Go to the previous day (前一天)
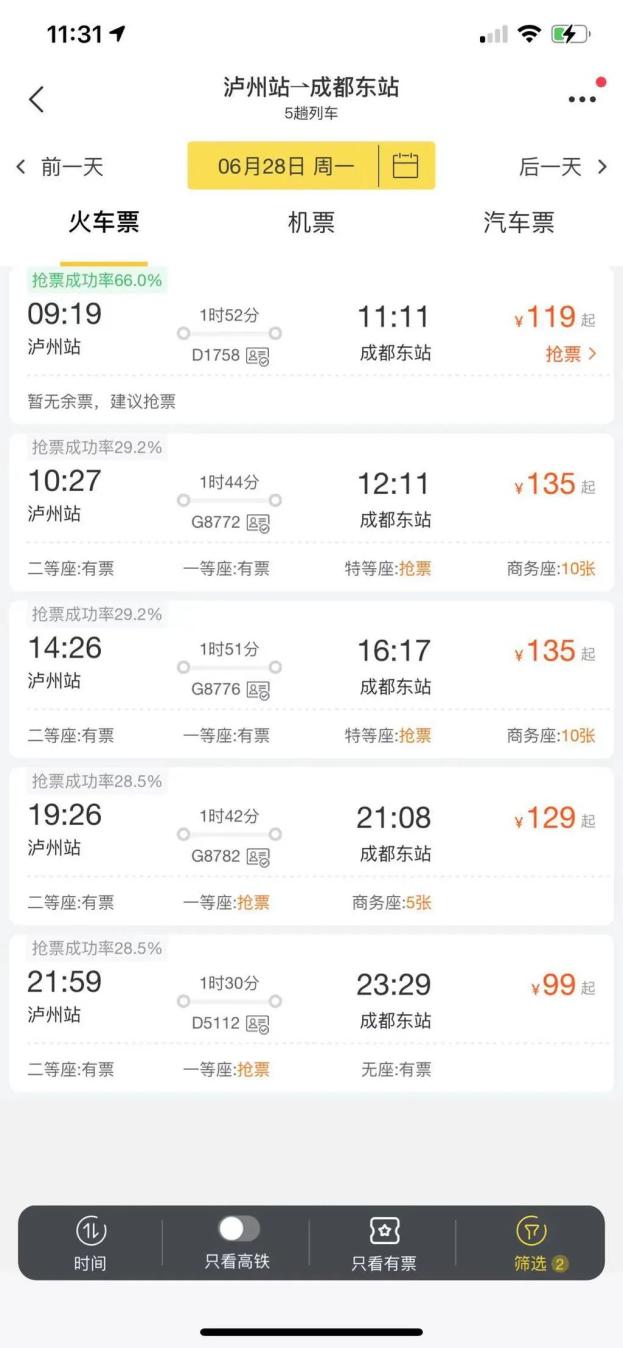 [x=62, y=167]
